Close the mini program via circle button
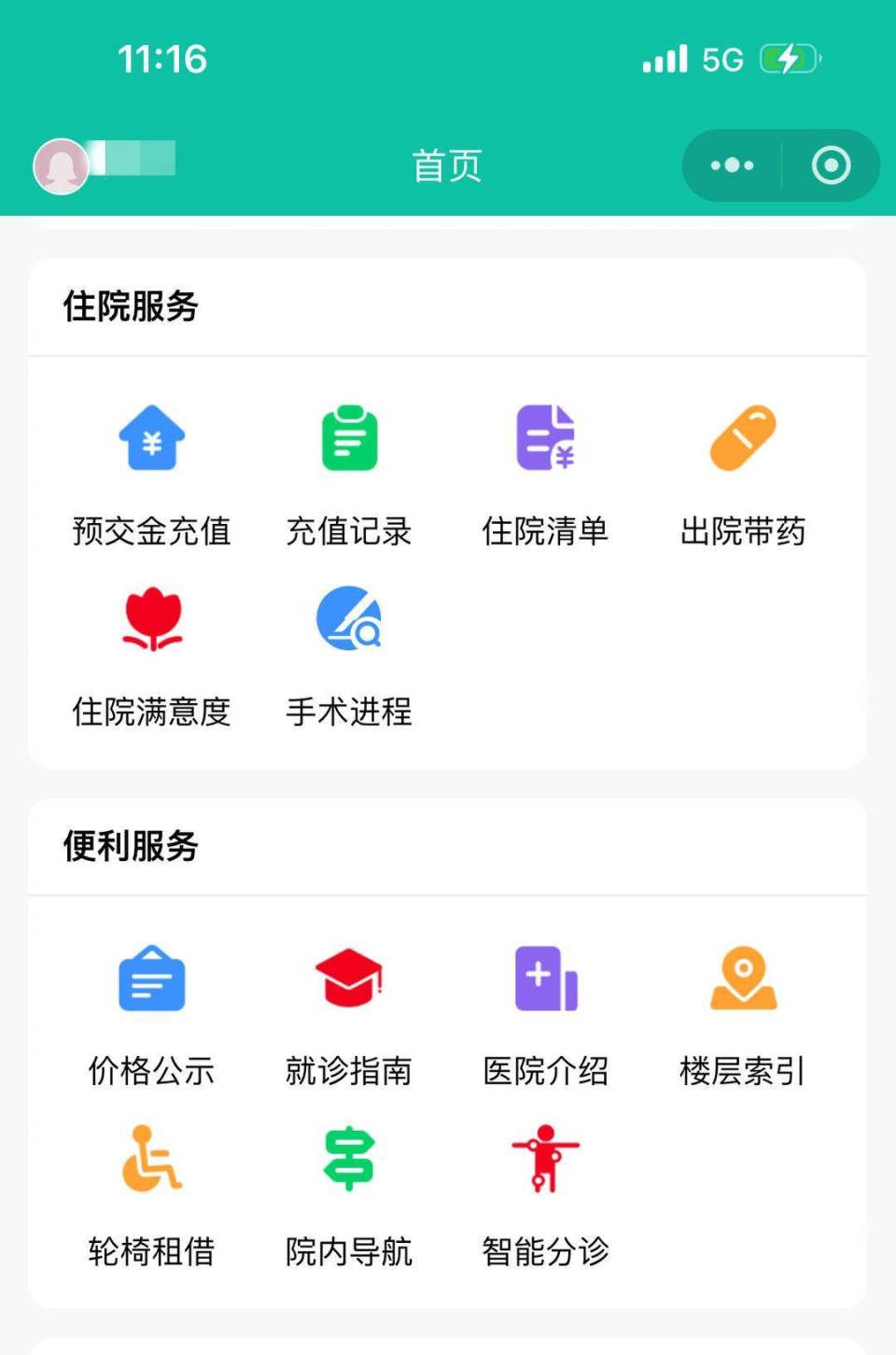The image size is (896, 1355). click(x=831, y=166)
